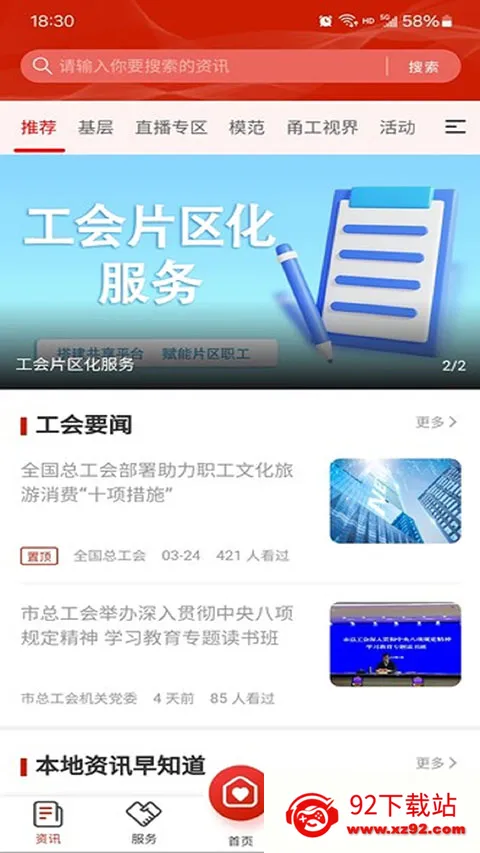
Task: View more 工会要闻 articles
Action: 436,422
